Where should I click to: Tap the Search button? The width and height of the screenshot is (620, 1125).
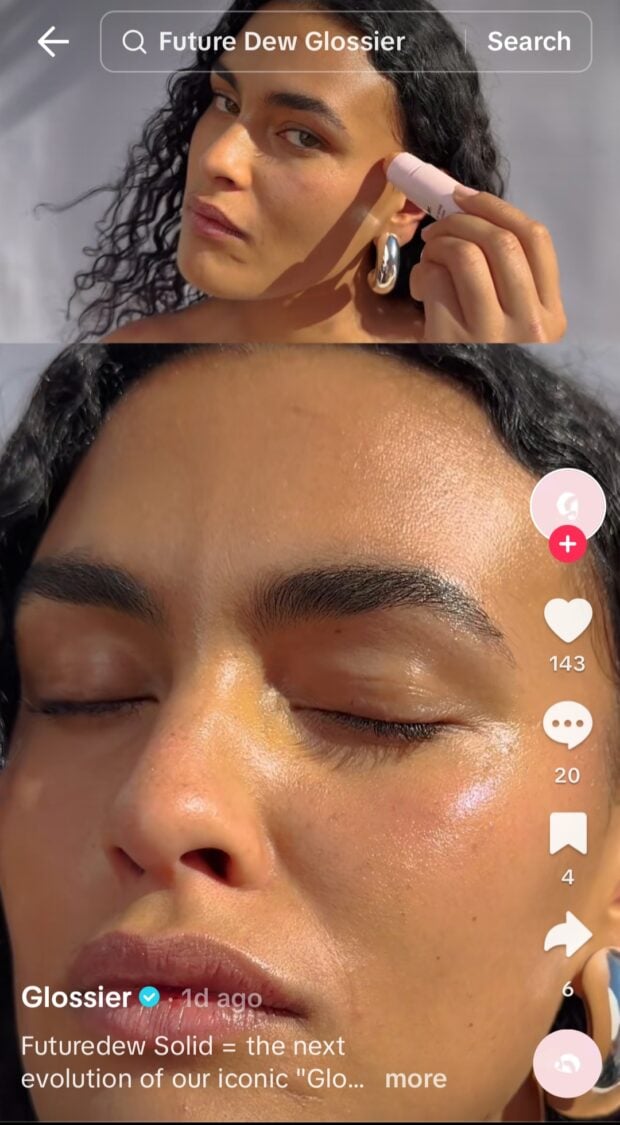coord(528,42)
